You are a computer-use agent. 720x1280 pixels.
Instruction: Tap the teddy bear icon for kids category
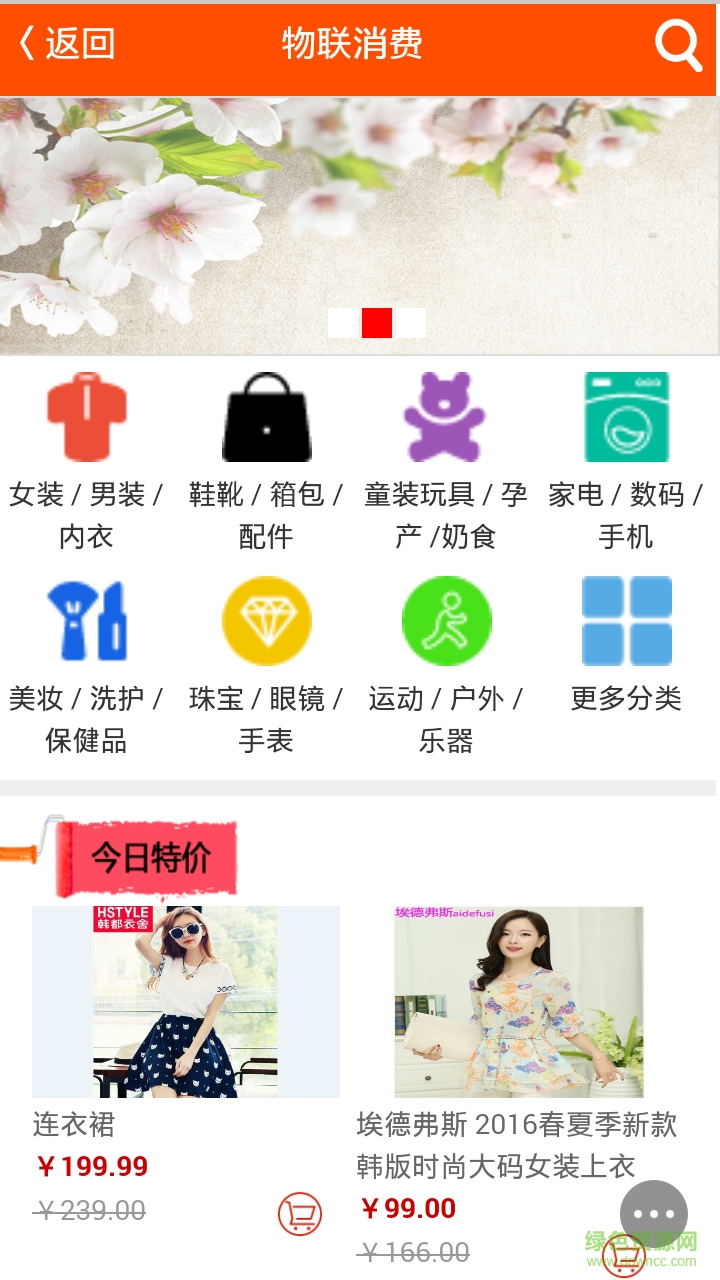tap(446, 416)
